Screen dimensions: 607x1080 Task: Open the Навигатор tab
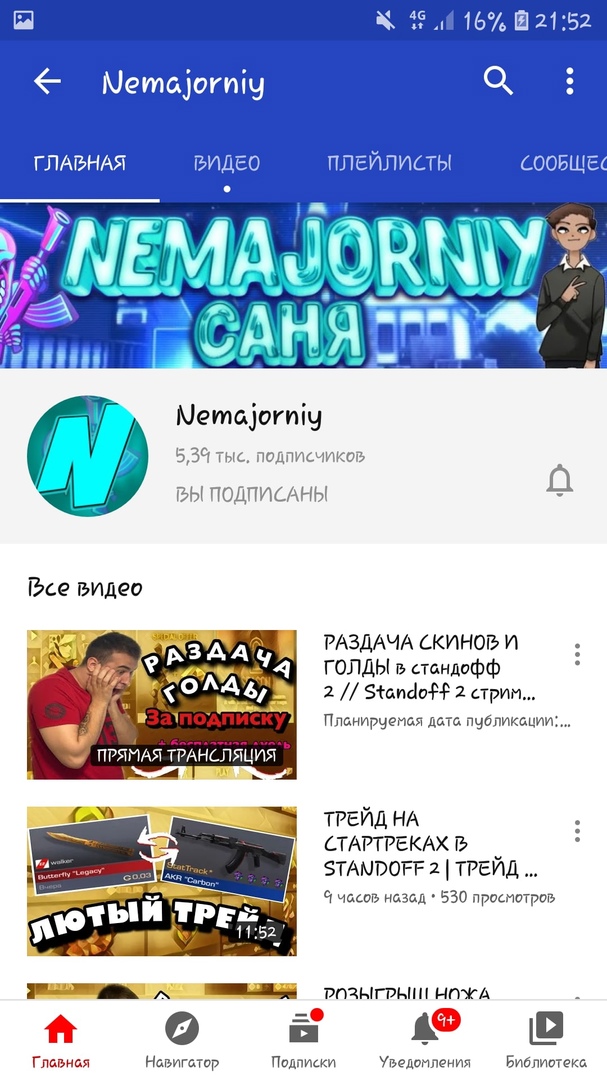point(181,1040)
